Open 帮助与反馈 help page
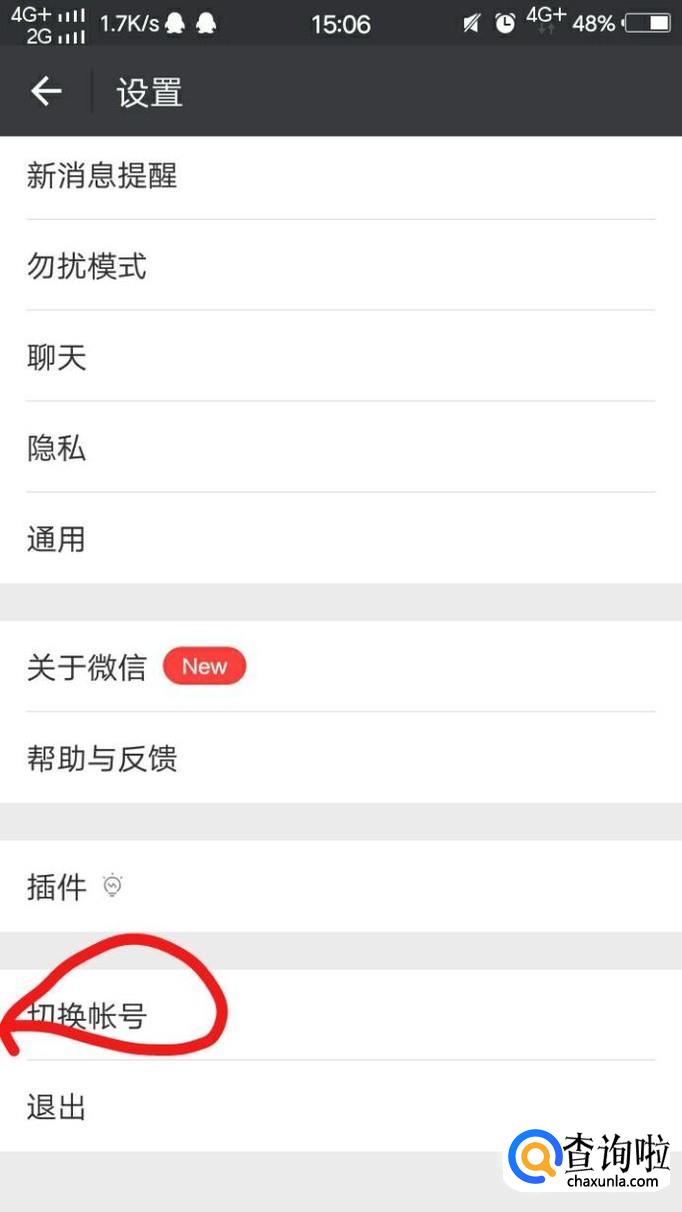Screen dimensions: 682x1212 (x=340, y=759)
